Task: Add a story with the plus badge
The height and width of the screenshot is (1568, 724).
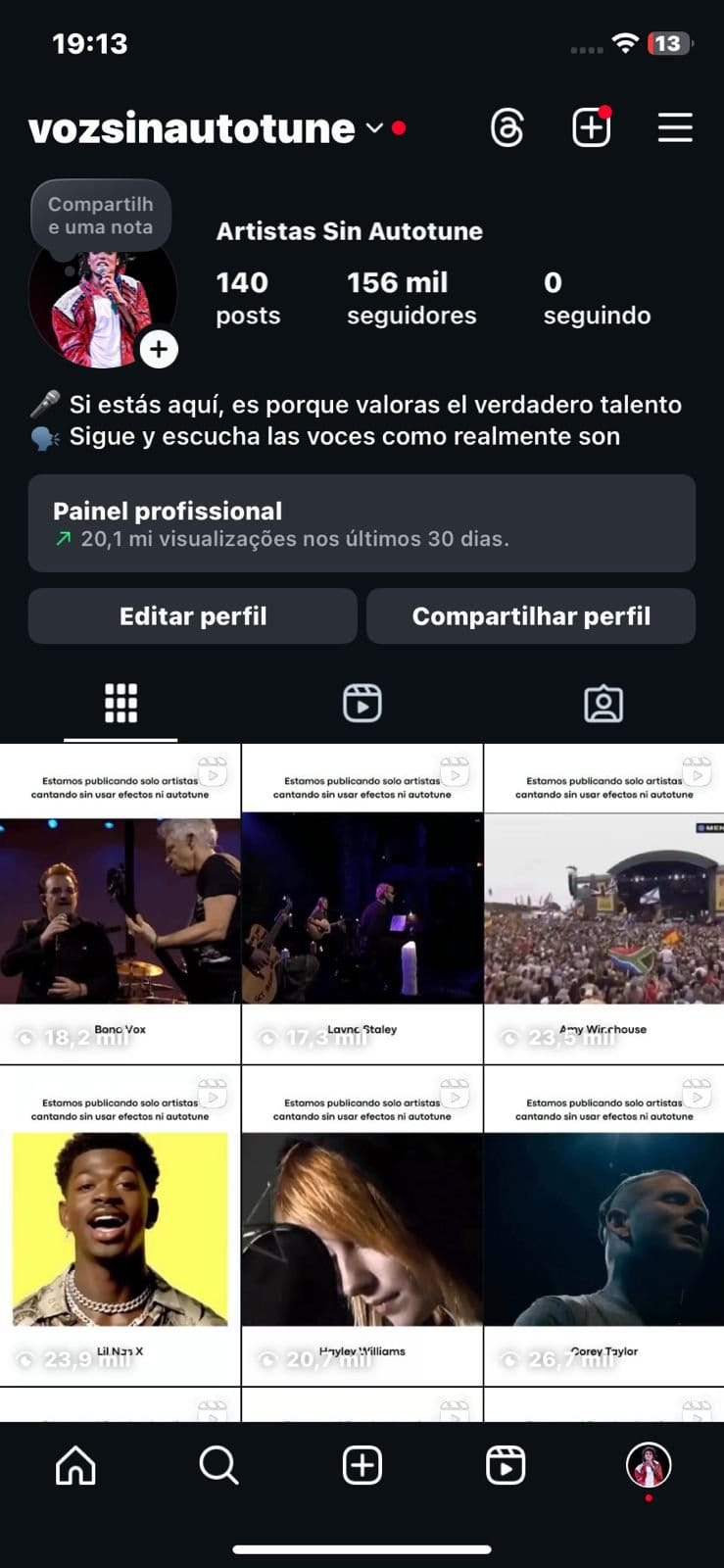Action: [159, 349]
